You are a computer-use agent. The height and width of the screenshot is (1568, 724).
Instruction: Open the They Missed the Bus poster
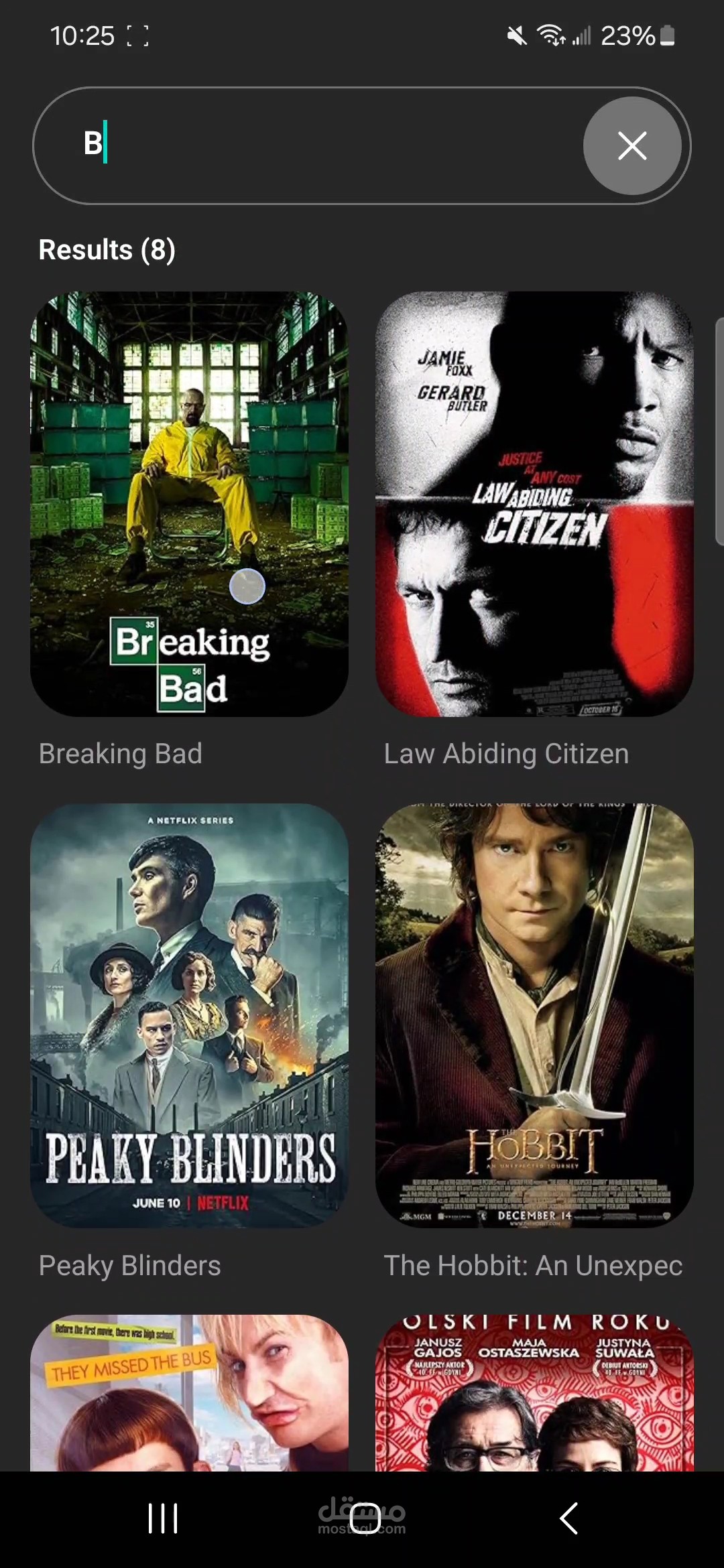click(x=189, y=1393)
